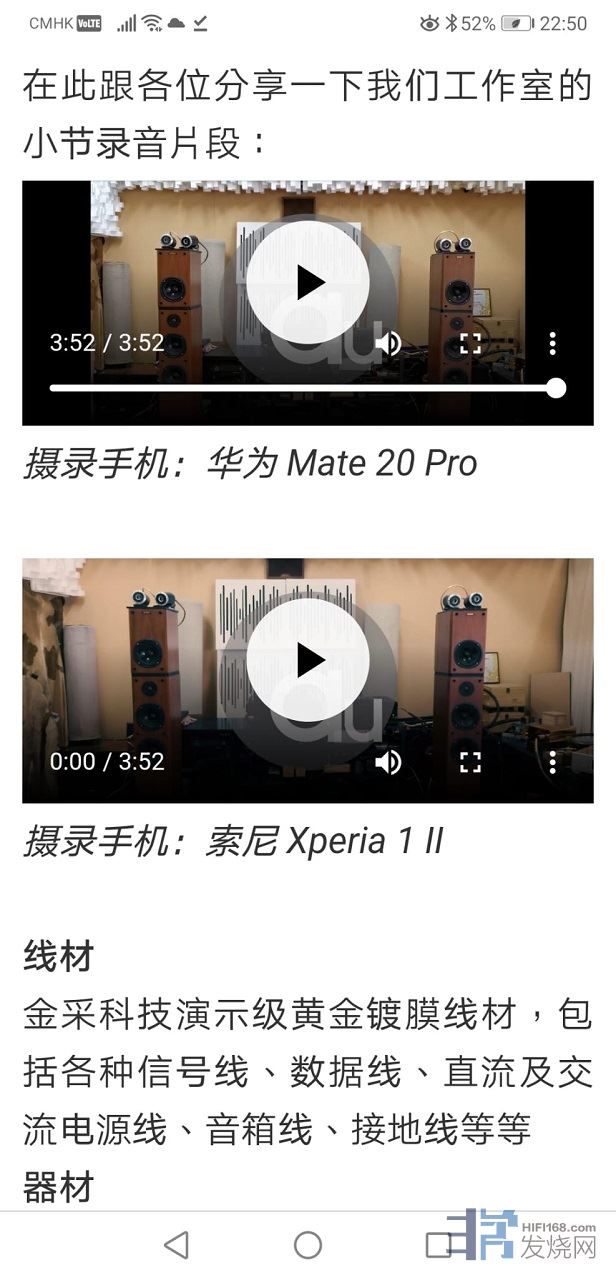The height and width of the screenshot is (1280, 616).
Task: Fullscreen the Sony Xperia 1 II video
Action: (470, 762)
